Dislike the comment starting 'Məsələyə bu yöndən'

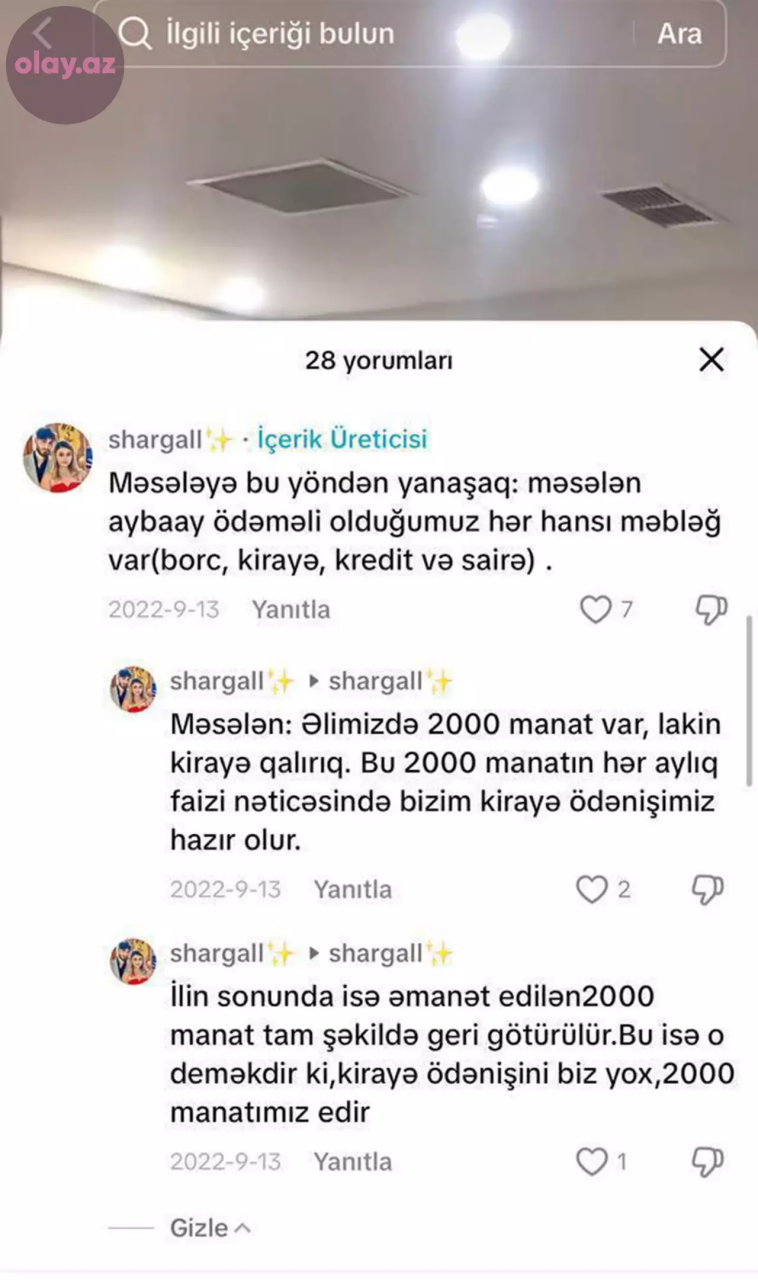coord(711,609)
